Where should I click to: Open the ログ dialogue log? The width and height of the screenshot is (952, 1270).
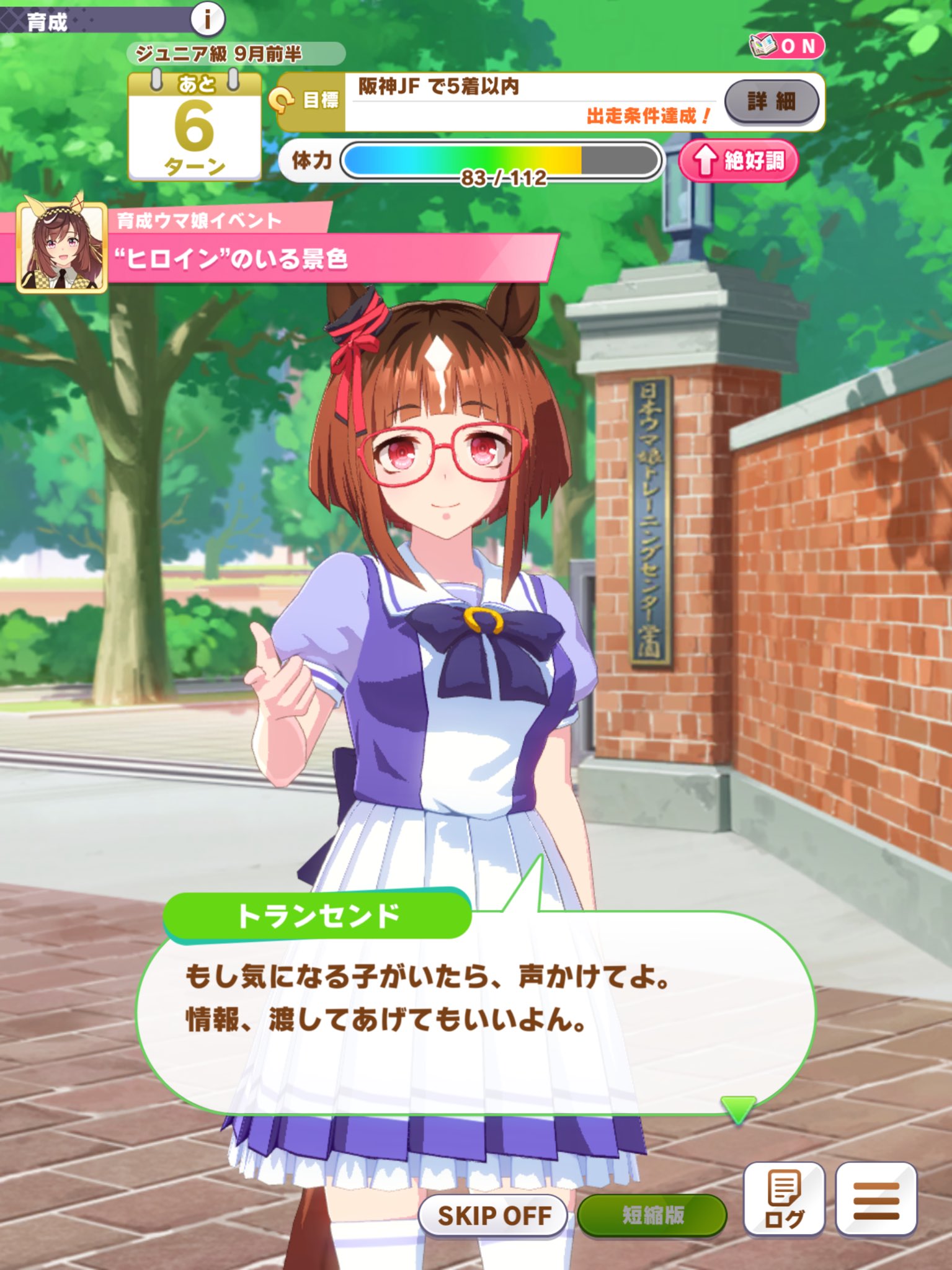click(784, 1199)
